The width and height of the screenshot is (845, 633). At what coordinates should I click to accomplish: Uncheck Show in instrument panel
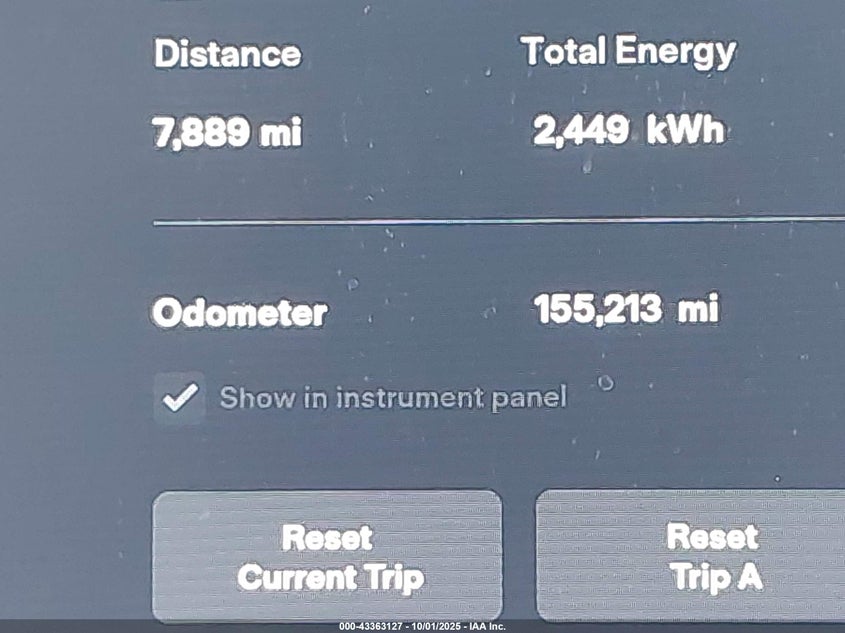click(x=180, y=398)
